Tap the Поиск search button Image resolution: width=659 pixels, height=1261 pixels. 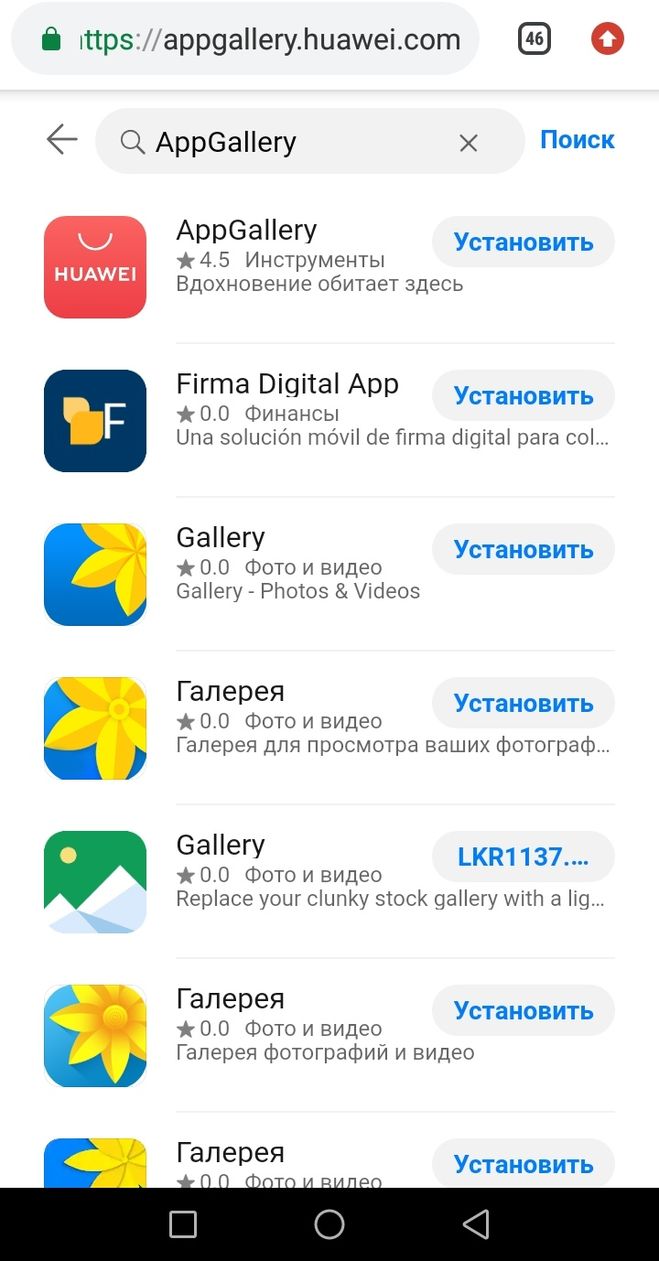[577, 140]
